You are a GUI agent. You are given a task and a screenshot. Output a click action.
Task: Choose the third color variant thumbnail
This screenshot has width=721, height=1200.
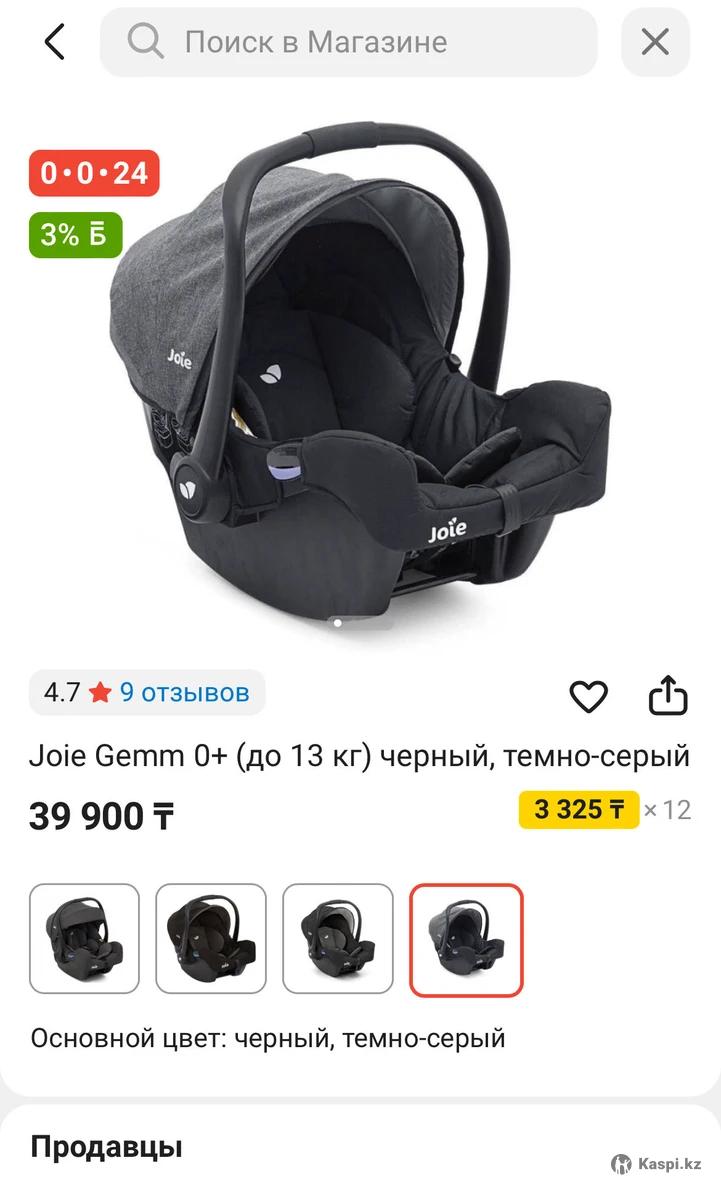[338, 939]
